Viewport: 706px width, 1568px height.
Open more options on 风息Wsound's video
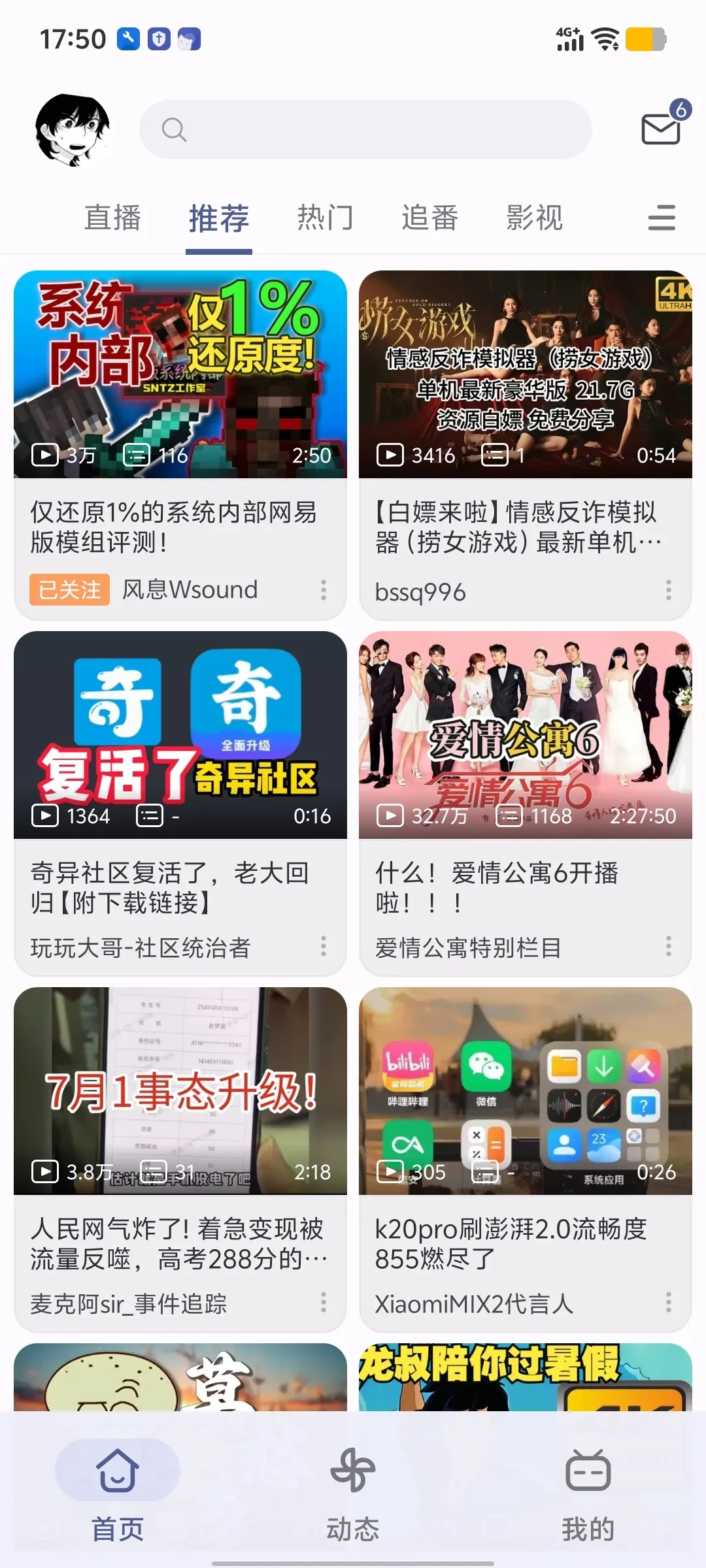tap(324, 590)
